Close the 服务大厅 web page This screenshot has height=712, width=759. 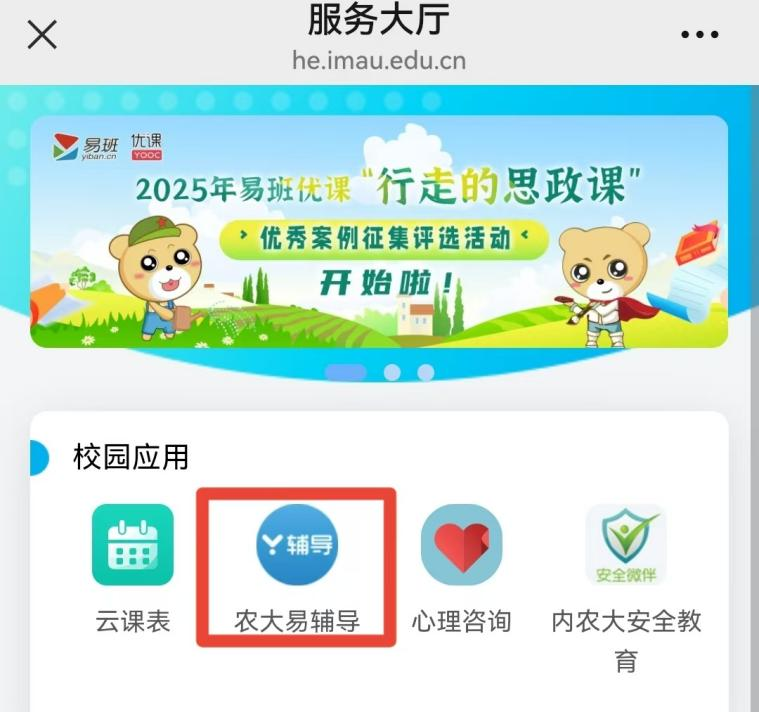tap(42, 35)
